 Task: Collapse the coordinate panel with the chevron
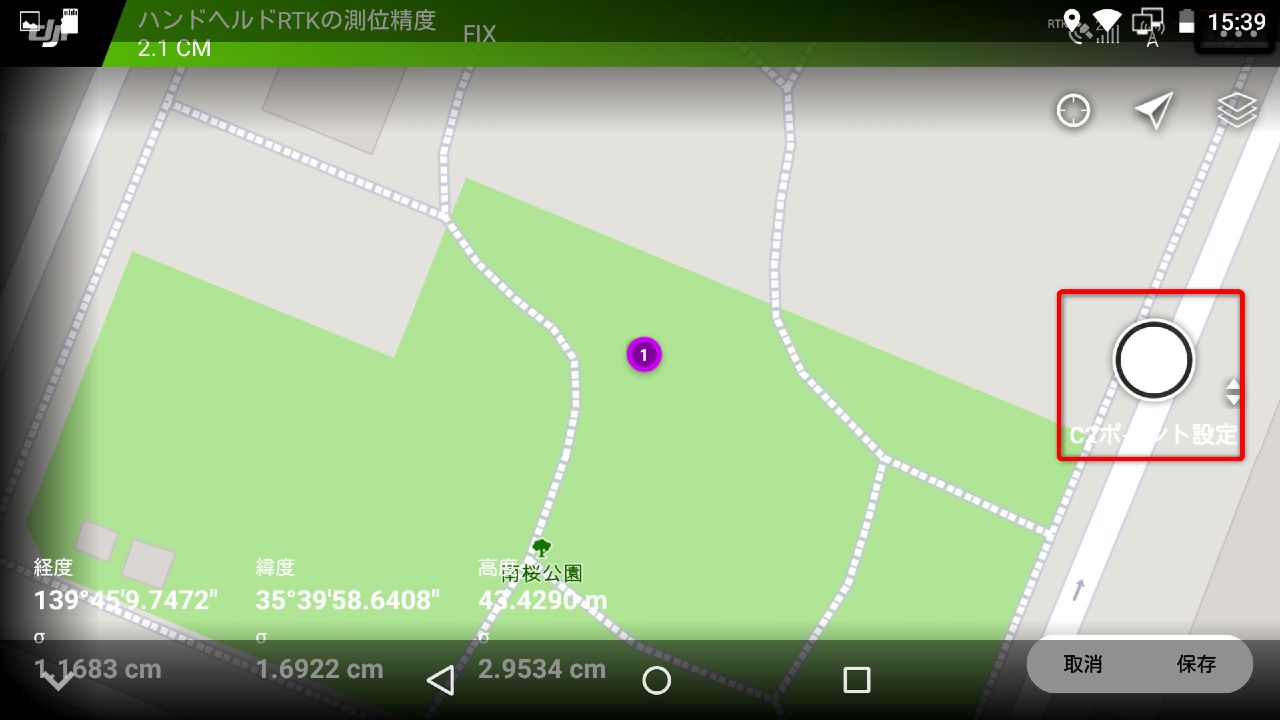[x=58, y=681]
